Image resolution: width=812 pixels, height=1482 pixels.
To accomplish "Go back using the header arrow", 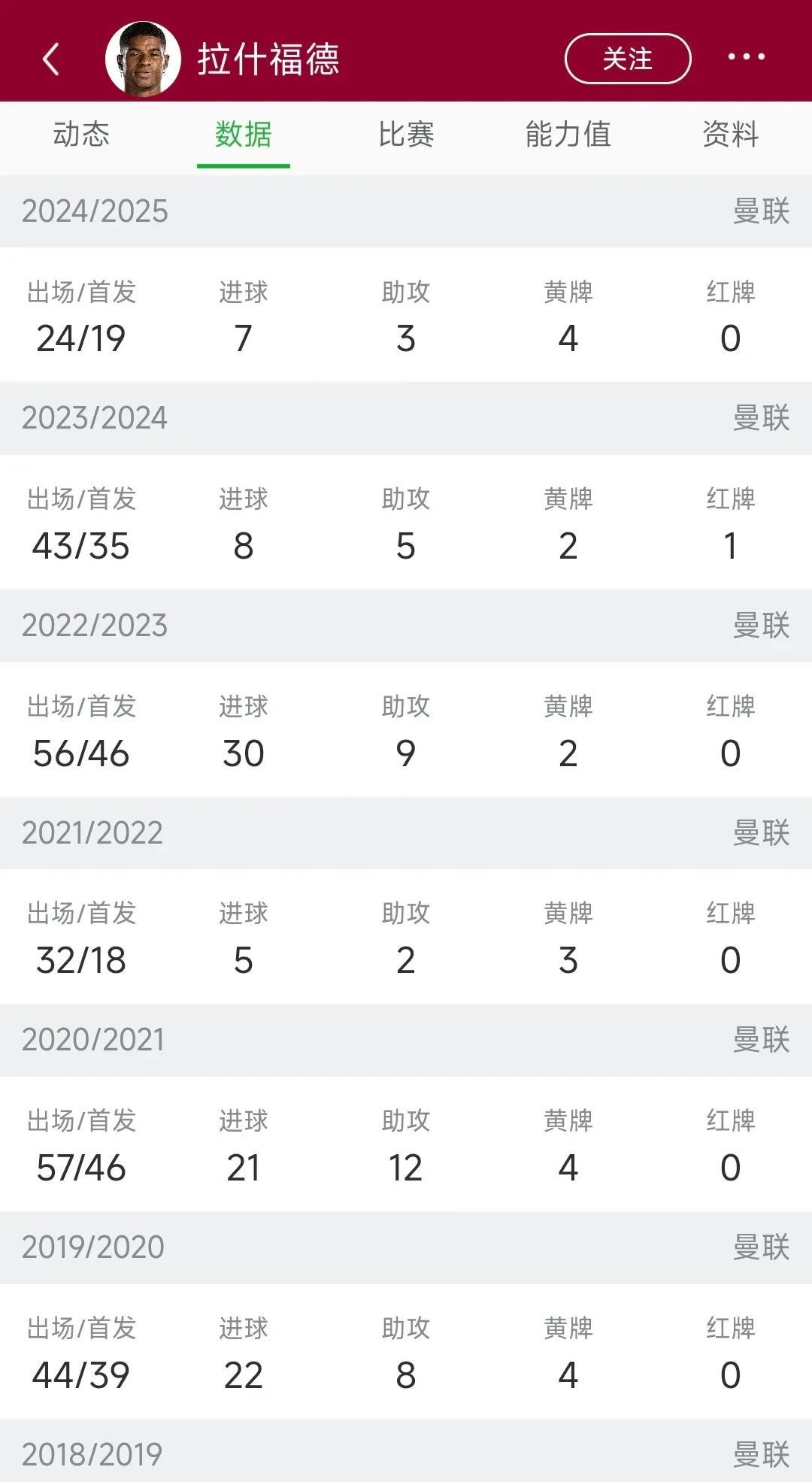I will point(51,59).
